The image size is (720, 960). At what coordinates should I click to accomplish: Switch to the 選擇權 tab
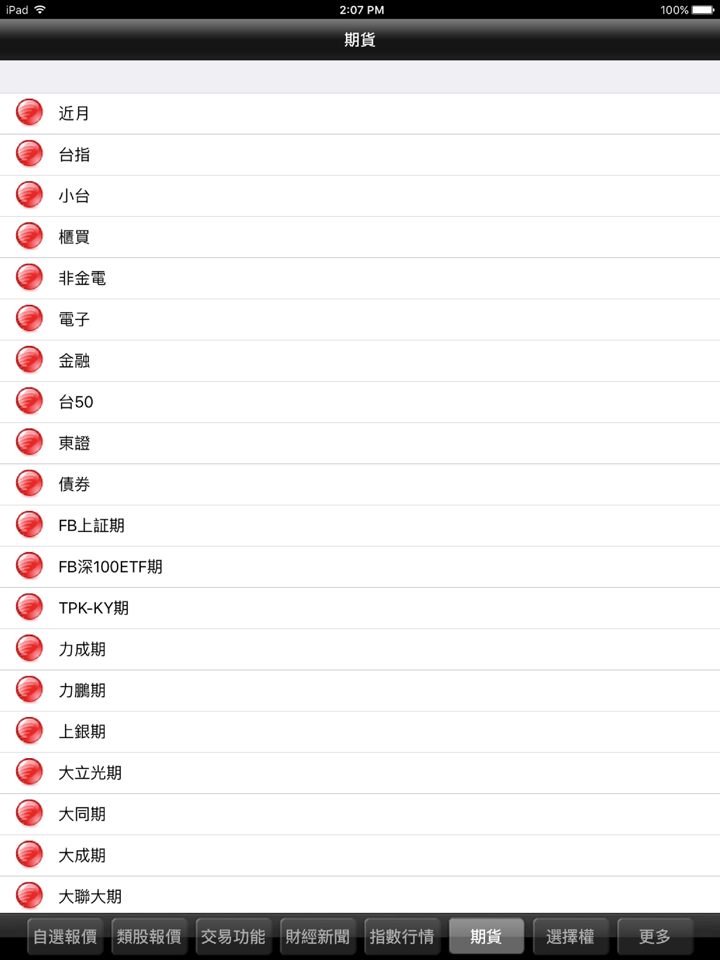(x=570, y=937)
